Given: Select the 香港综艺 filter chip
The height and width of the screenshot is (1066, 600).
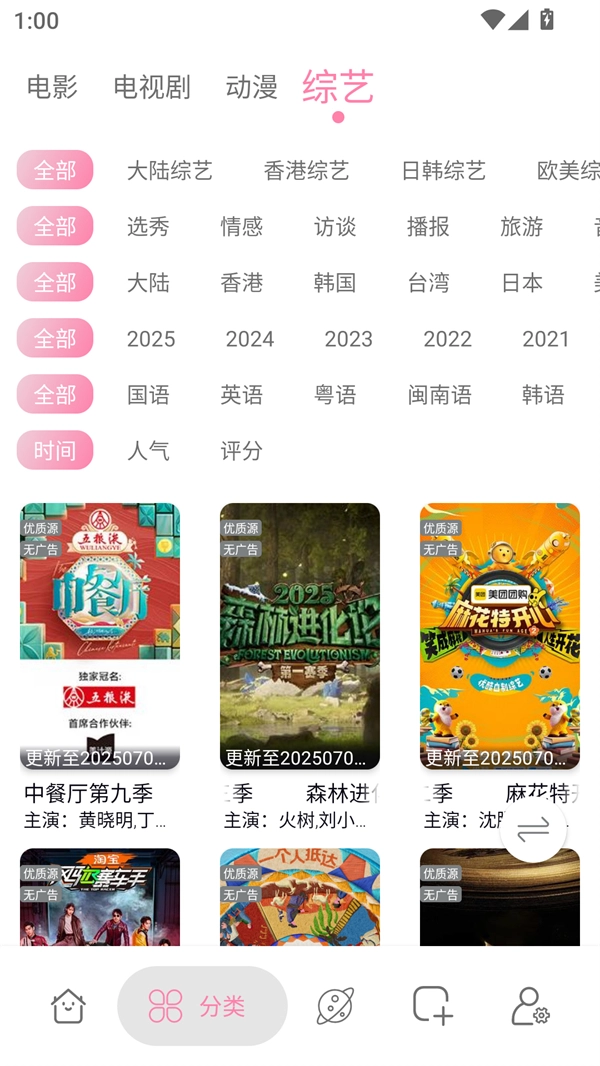Looking at the screenshot, I should [306, 171].
